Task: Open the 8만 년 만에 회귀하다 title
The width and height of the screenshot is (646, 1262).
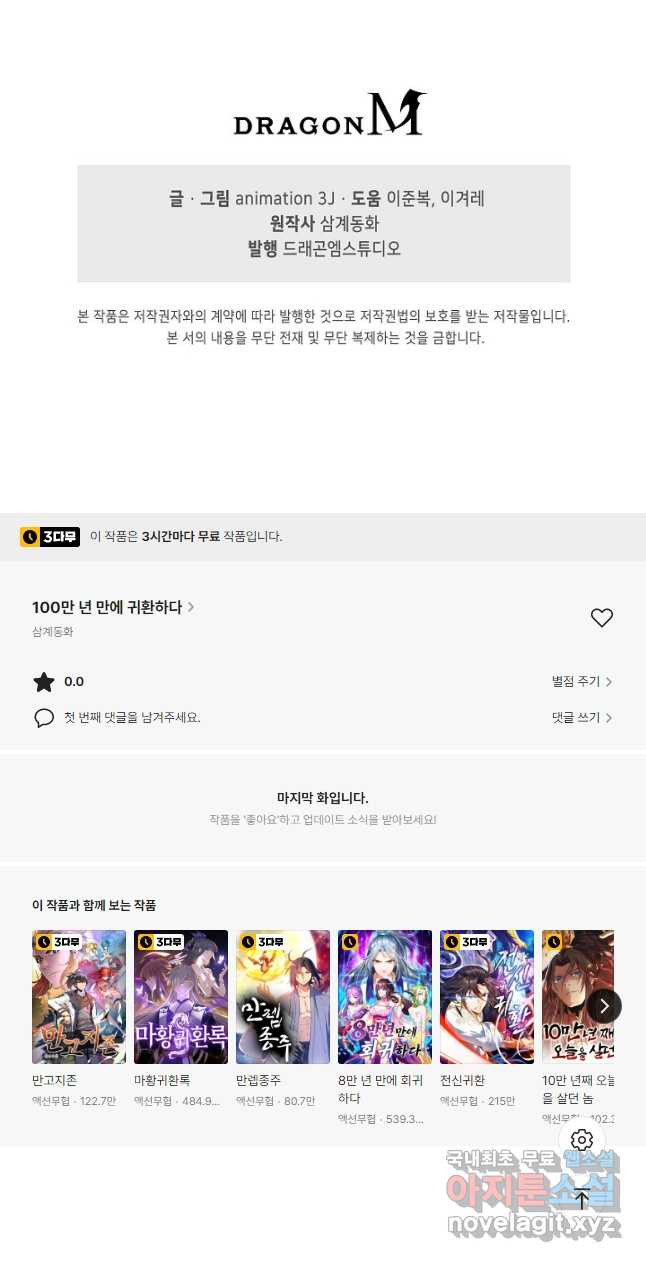Action: click(x=385, y=997)
